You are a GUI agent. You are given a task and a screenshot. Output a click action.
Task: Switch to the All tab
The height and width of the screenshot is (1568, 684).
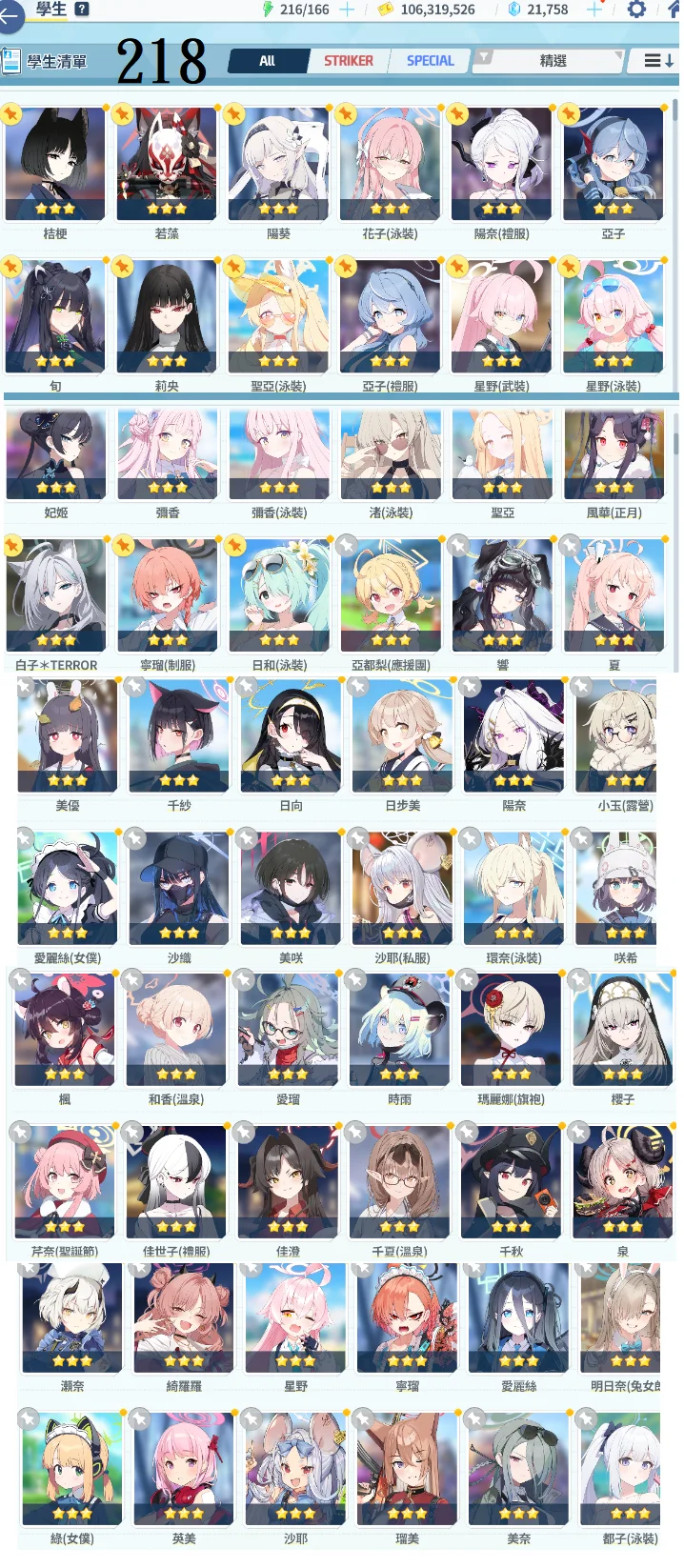click(268, 61)
